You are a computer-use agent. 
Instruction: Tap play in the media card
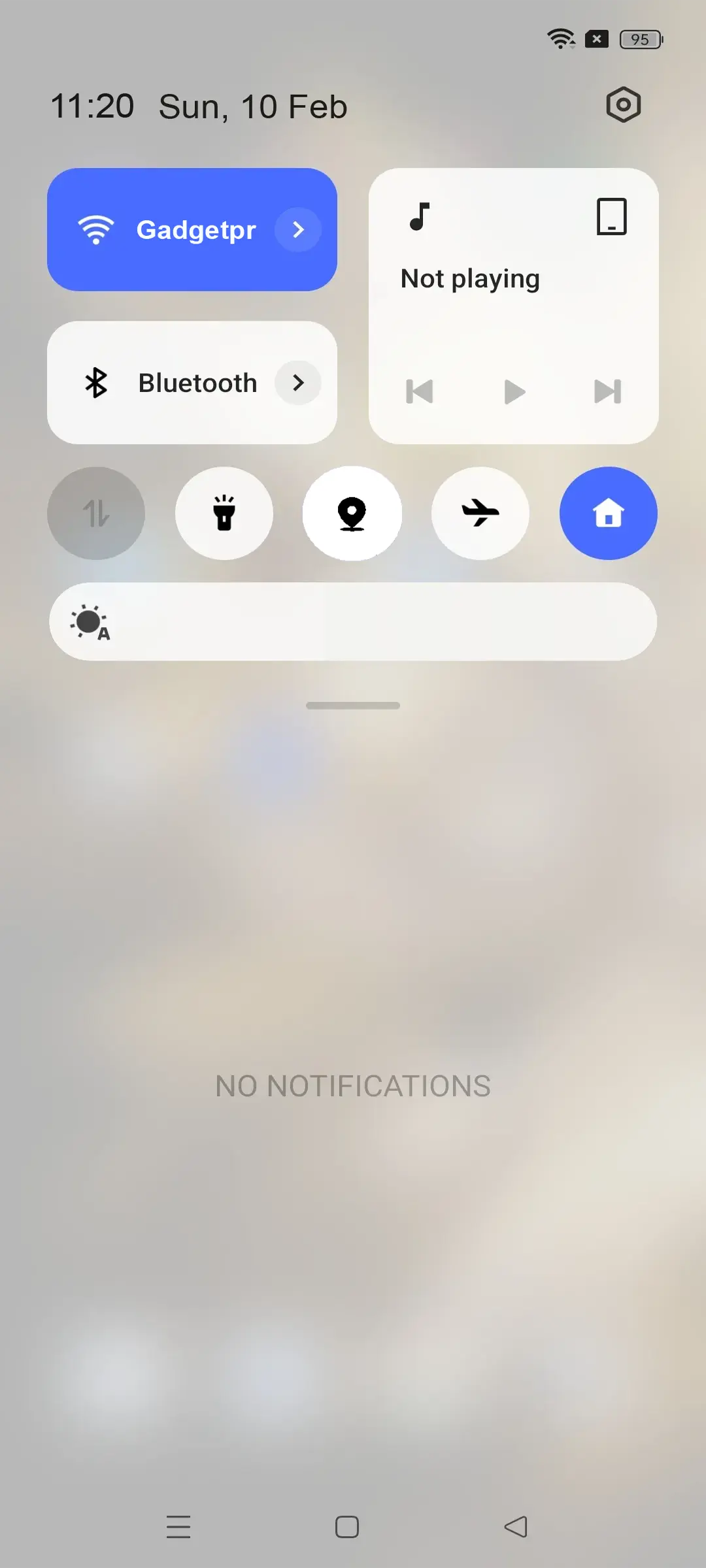click(x=514, y=392)
